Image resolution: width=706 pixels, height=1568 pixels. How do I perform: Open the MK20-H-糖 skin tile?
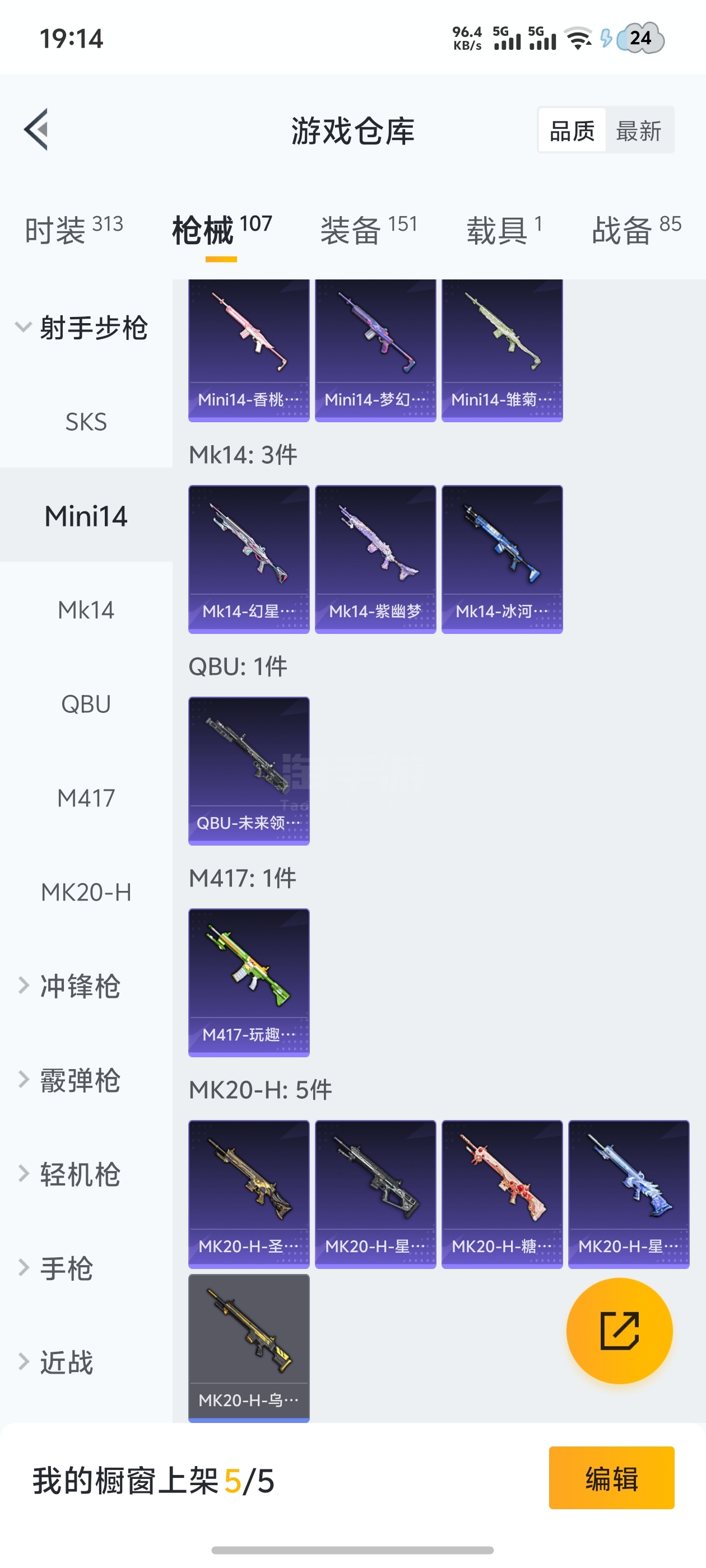click(x=502, y=1194)
